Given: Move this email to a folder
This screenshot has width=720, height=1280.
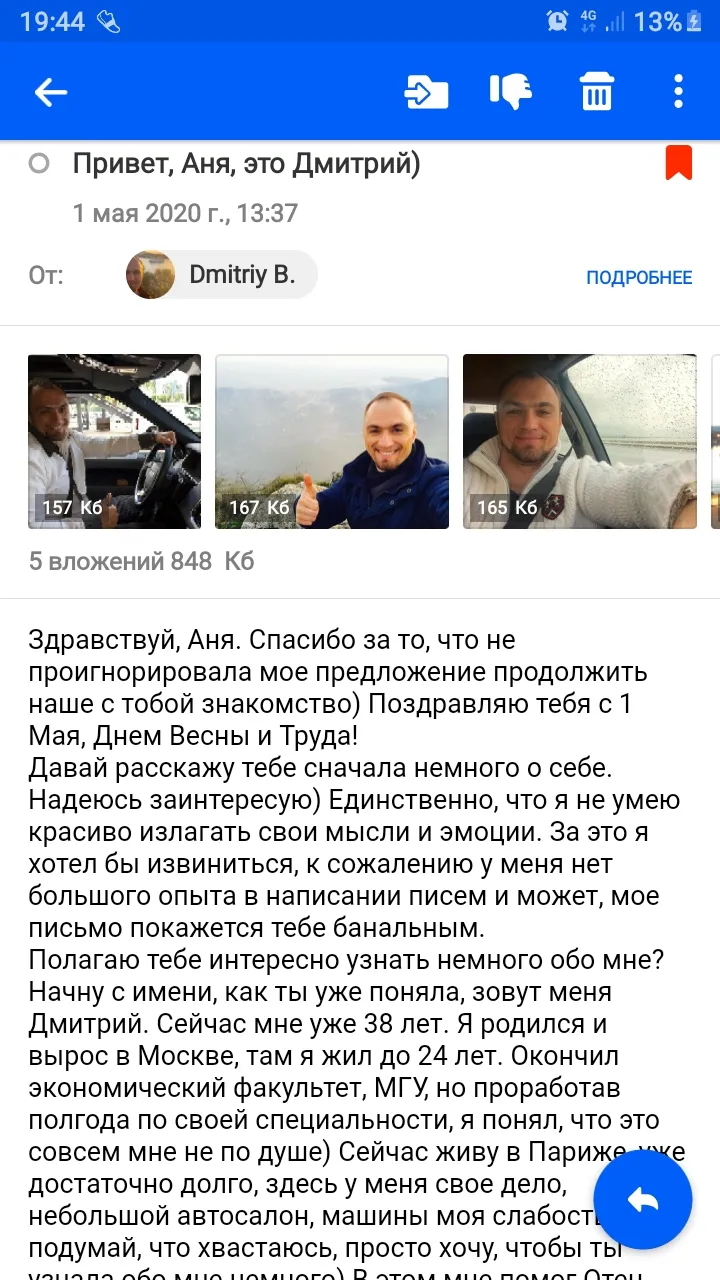Looking at the screenshot, I should point(425,93).
